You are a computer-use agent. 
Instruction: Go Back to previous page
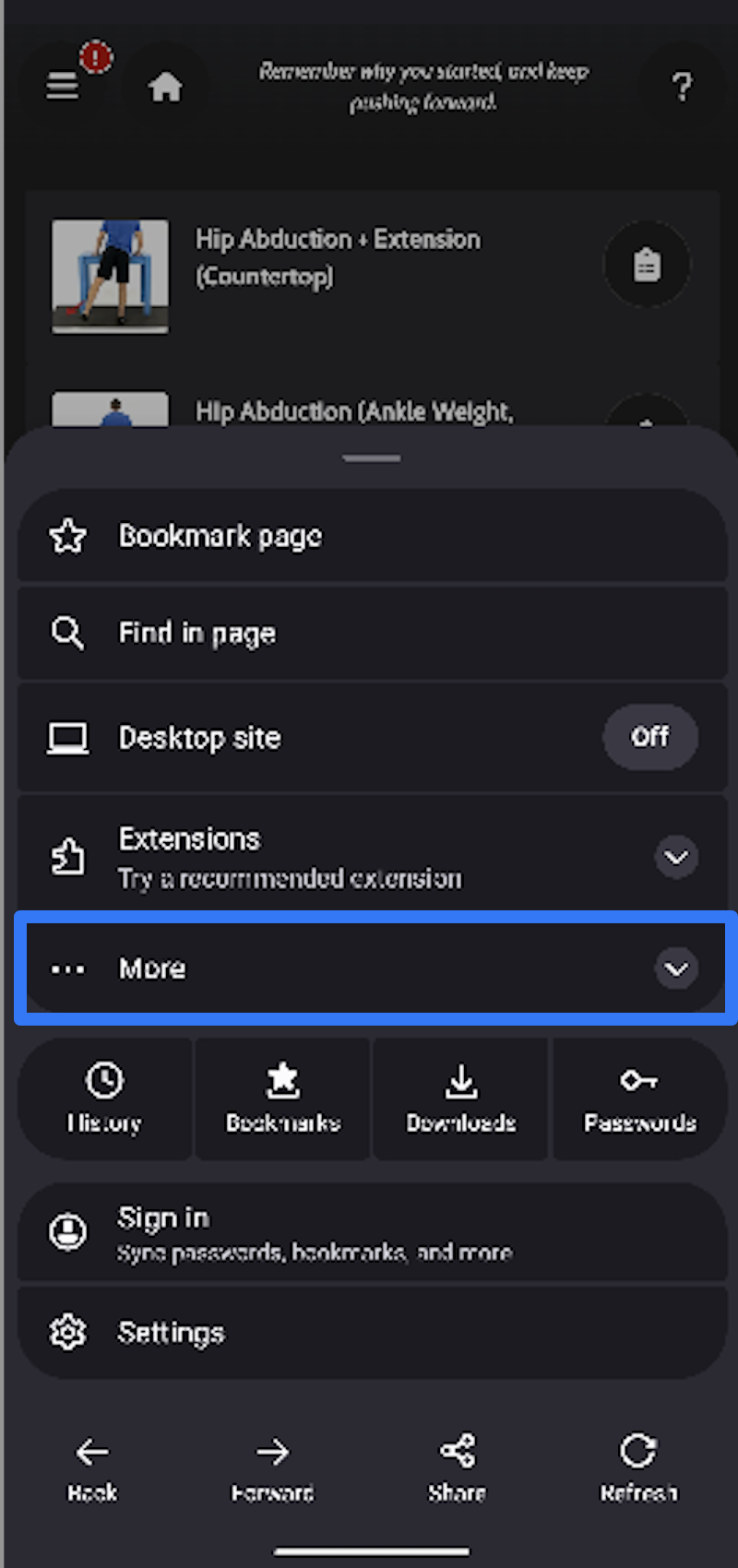pos(92,1468)
